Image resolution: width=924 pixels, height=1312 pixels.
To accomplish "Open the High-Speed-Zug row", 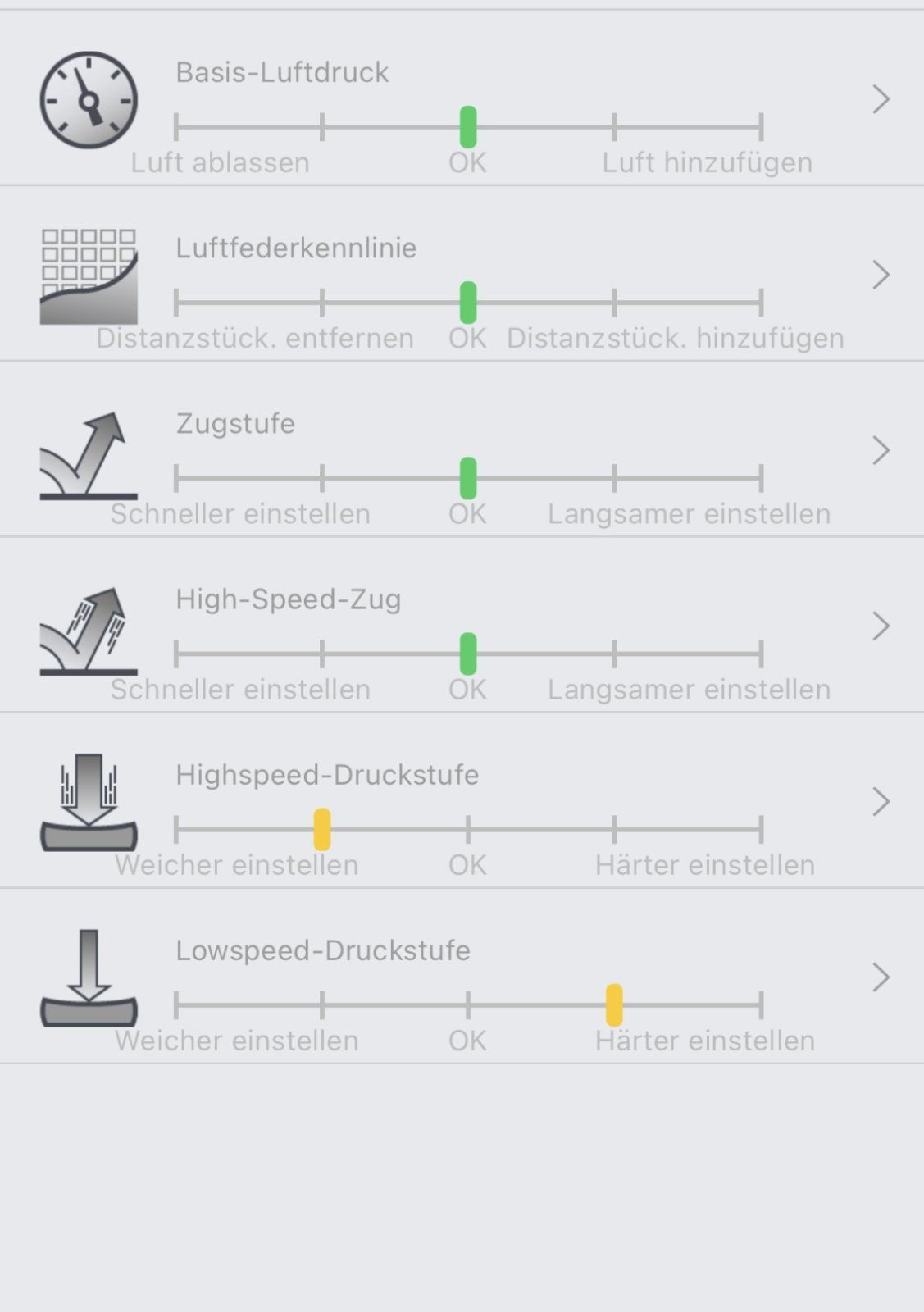I will click(880, 626).
